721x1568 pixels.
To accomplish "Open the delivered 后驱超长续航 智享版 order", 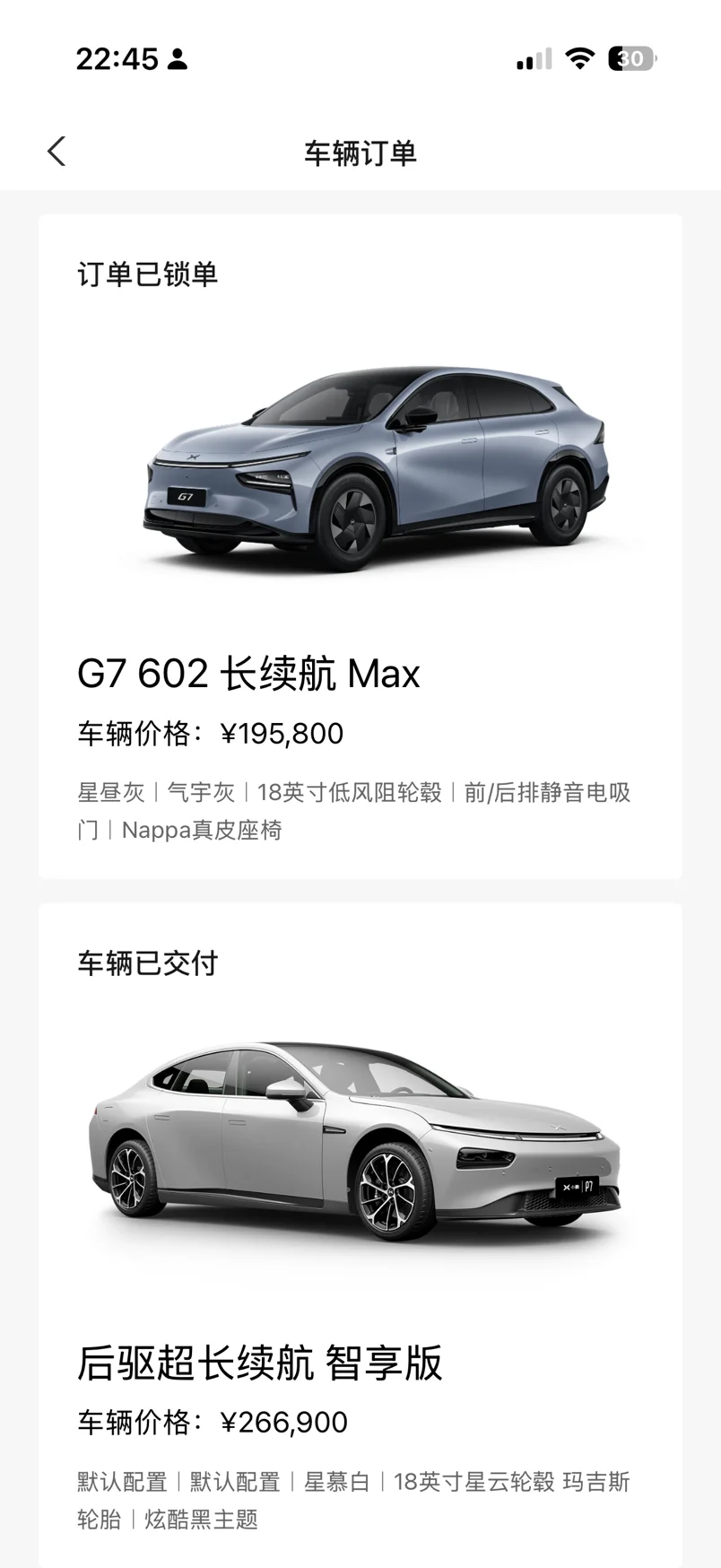I will 360,1238.
